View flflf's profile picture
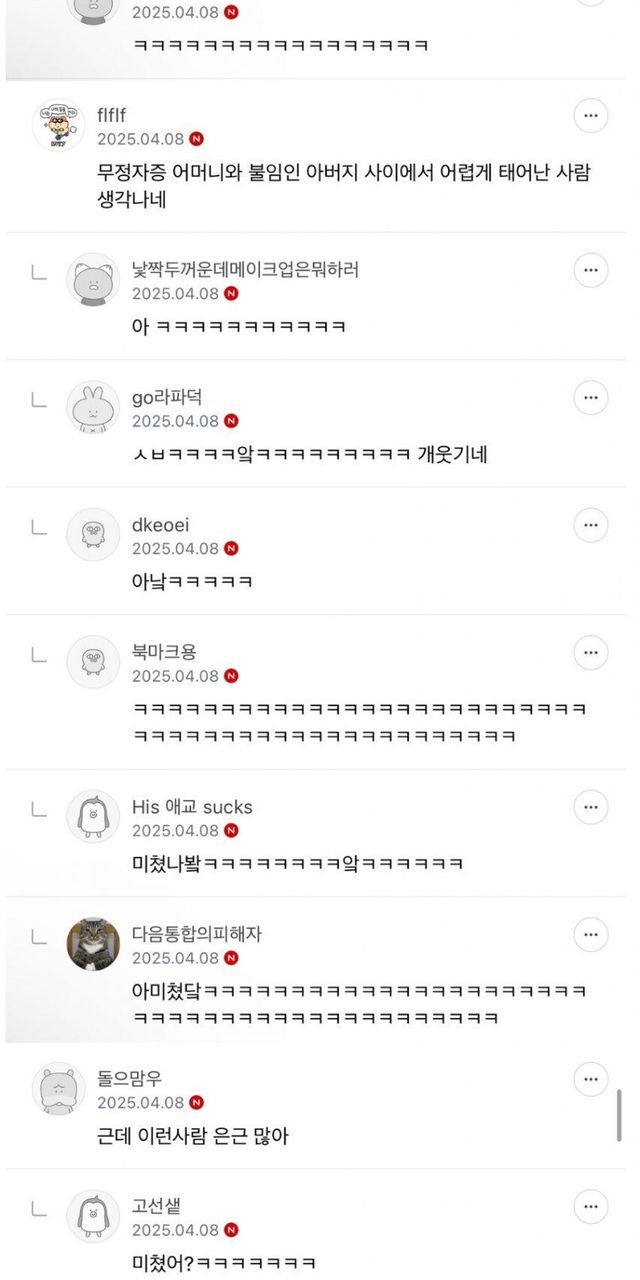640x1280 pixels. point(58,127)
